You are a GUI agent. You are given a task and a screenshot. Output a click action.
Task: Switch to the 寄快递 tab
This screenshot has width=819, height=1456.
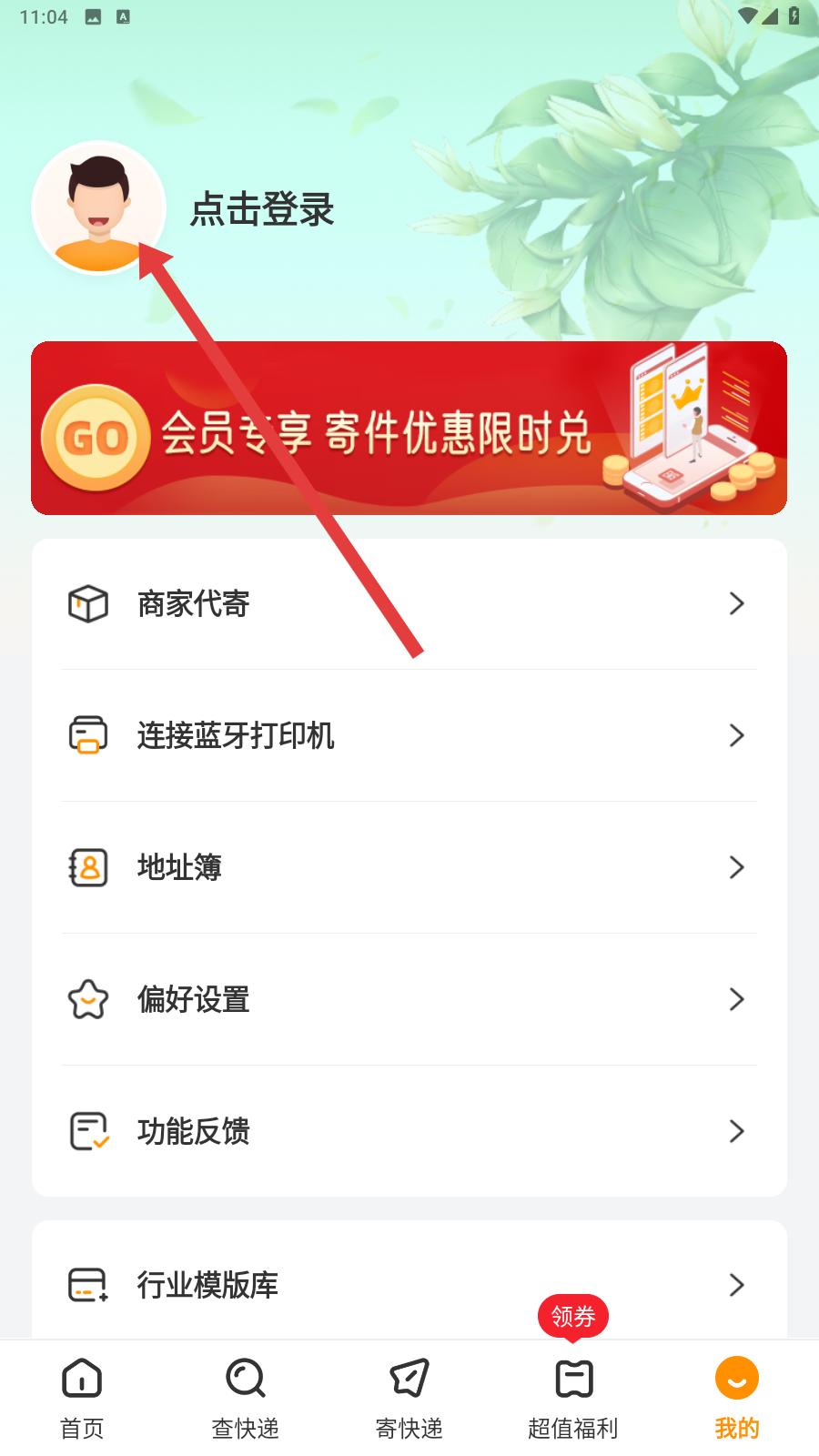(x=409, y=1399)
